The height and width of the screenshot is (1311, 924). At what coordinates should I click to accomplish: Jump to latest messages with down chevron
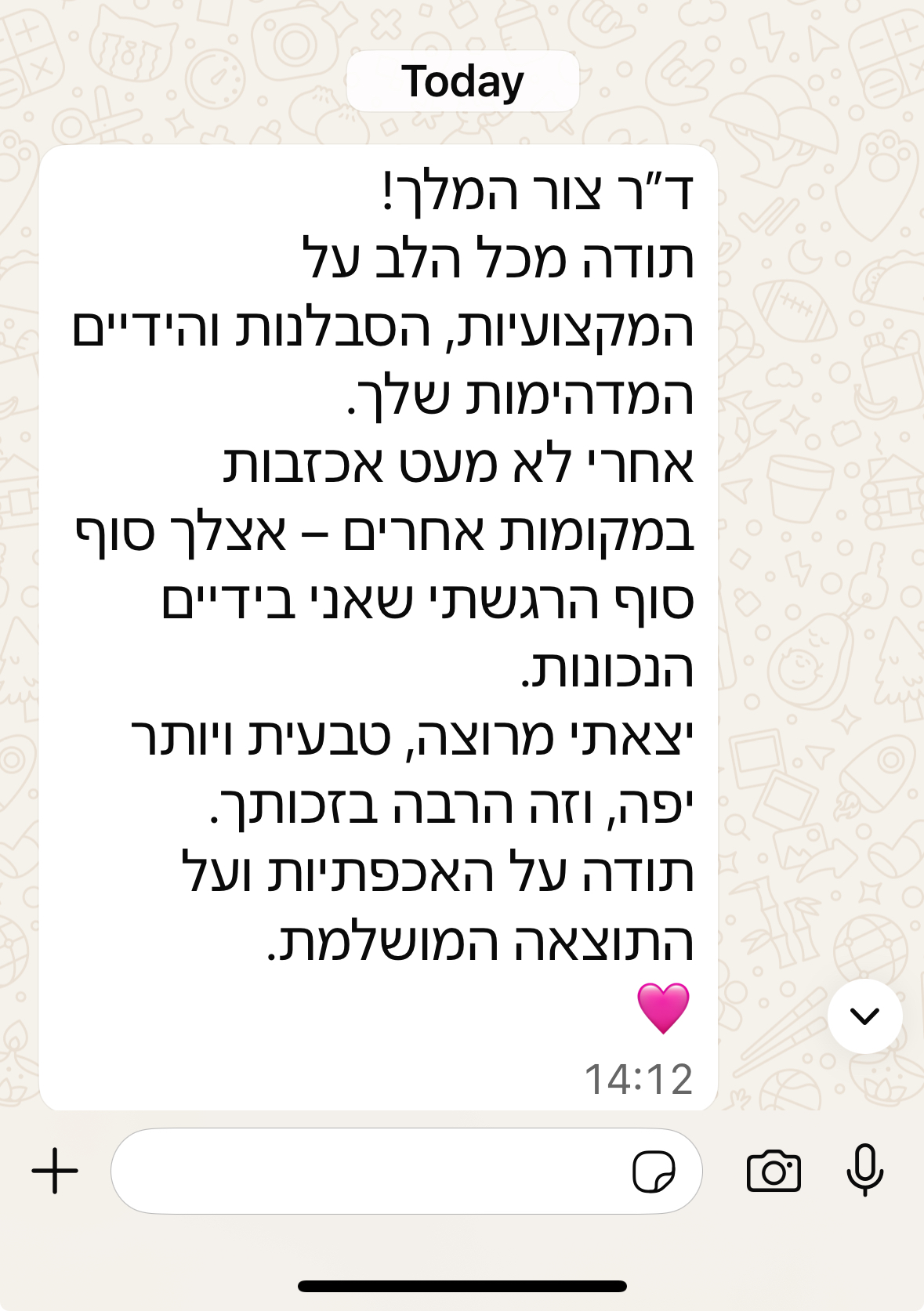tap(864, 1016)
